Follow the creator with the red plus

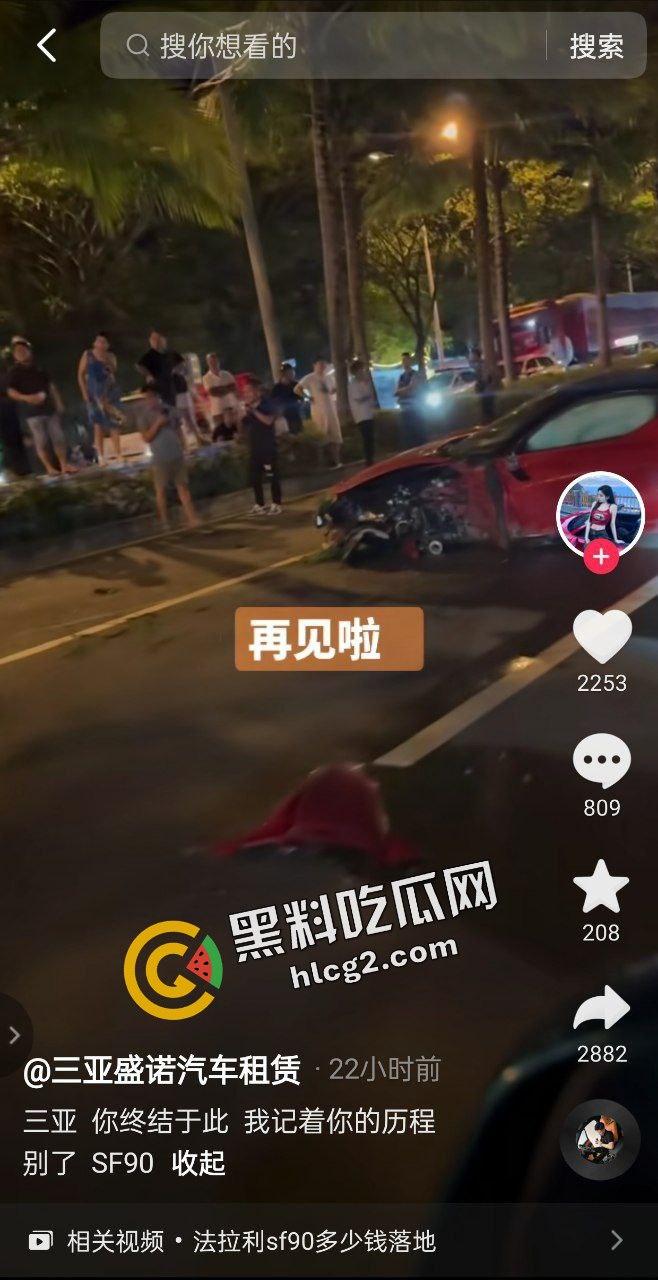pos(600,557)
